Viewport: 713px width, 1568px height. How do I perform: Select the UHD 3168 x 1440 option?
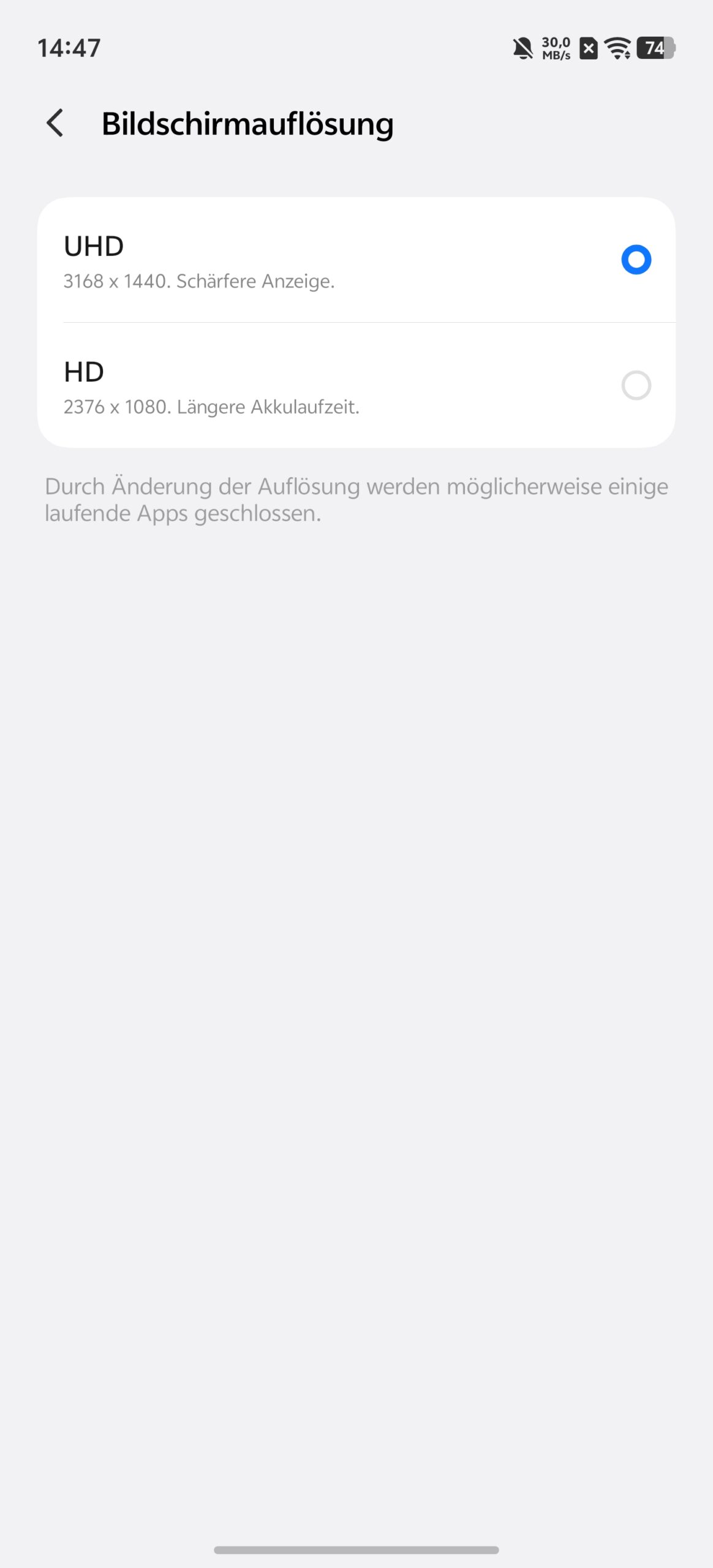click(x=635, y=260)
